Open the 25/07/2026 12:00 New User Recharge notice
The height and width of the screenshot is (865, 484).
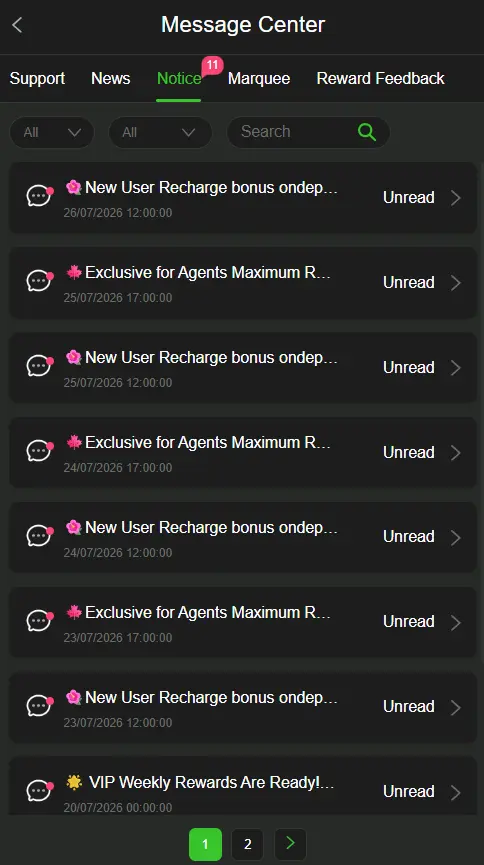(243, 367)
